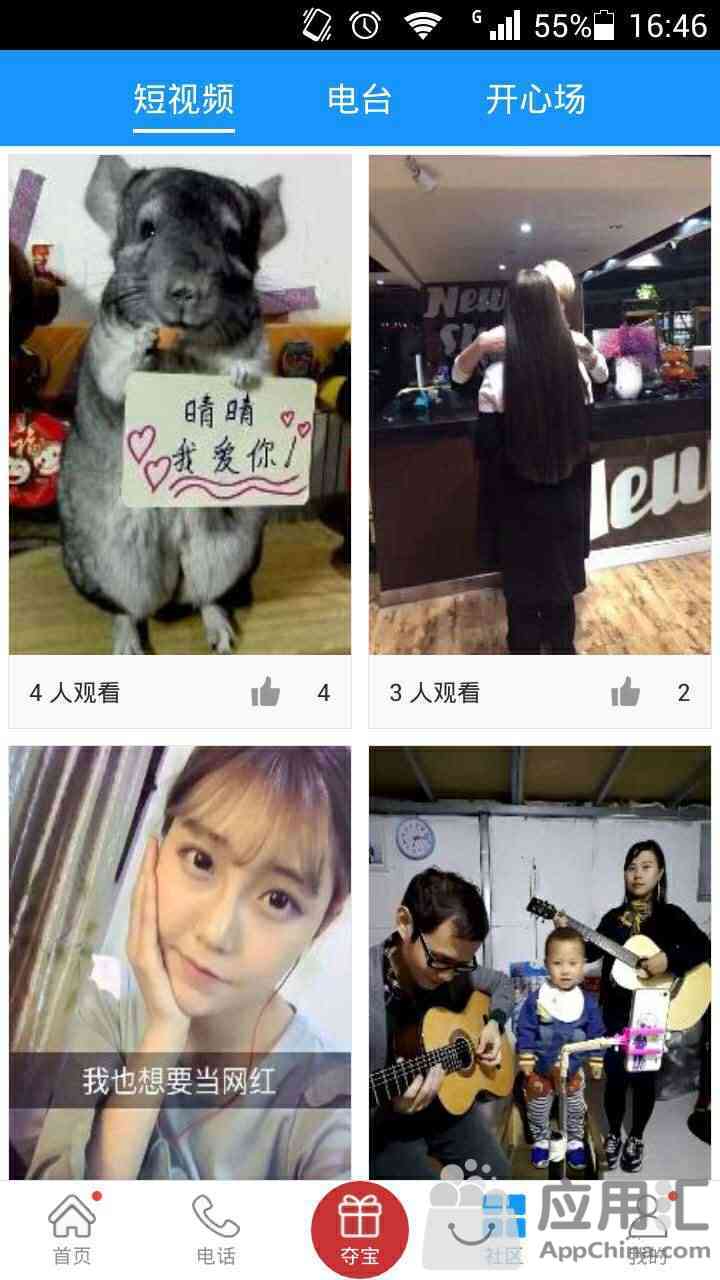
Task: Tap the red 夺宝 gift button
Action: 360,1230
